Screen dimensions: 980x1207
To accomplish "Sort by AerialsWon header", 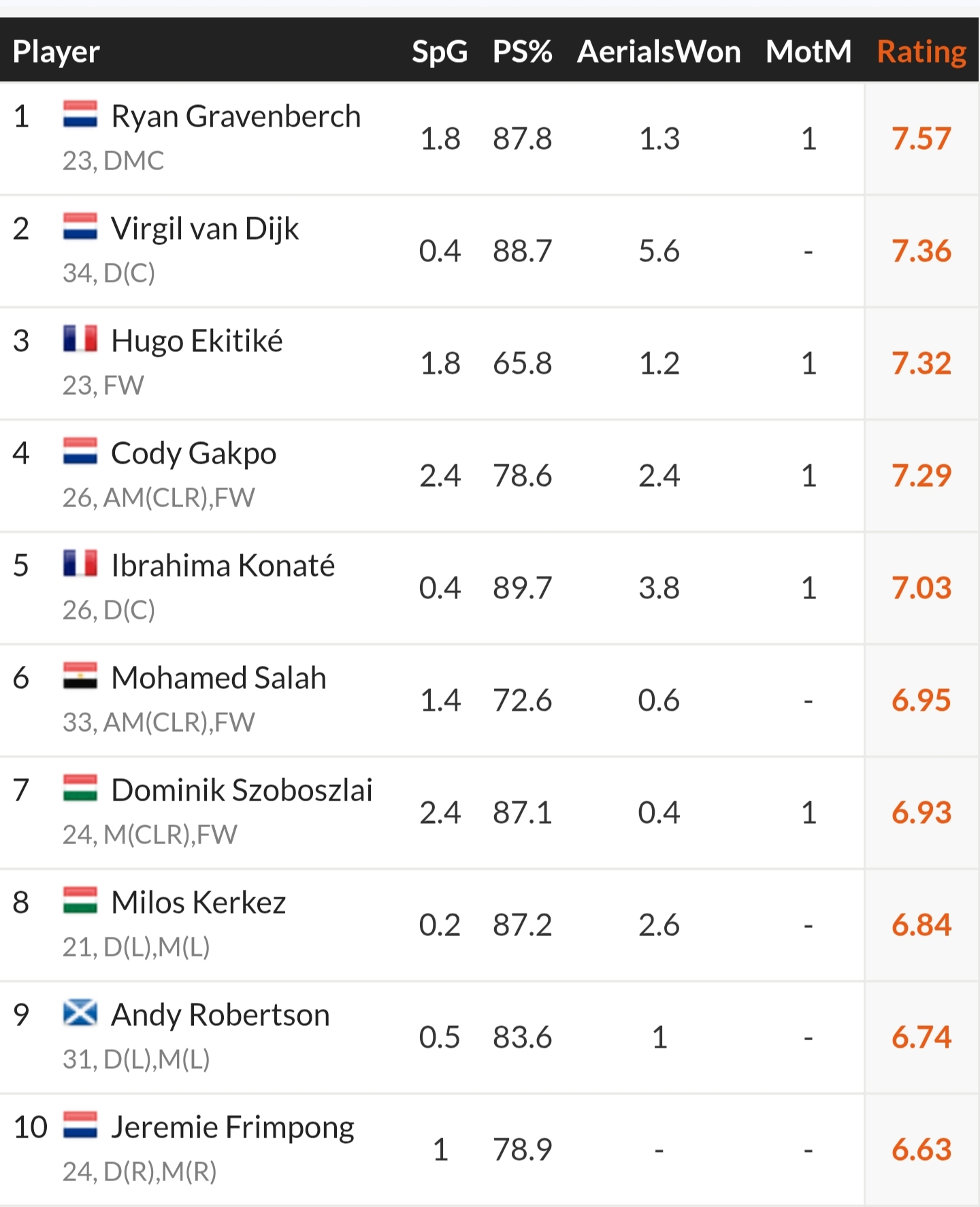I will coord(658,52).
